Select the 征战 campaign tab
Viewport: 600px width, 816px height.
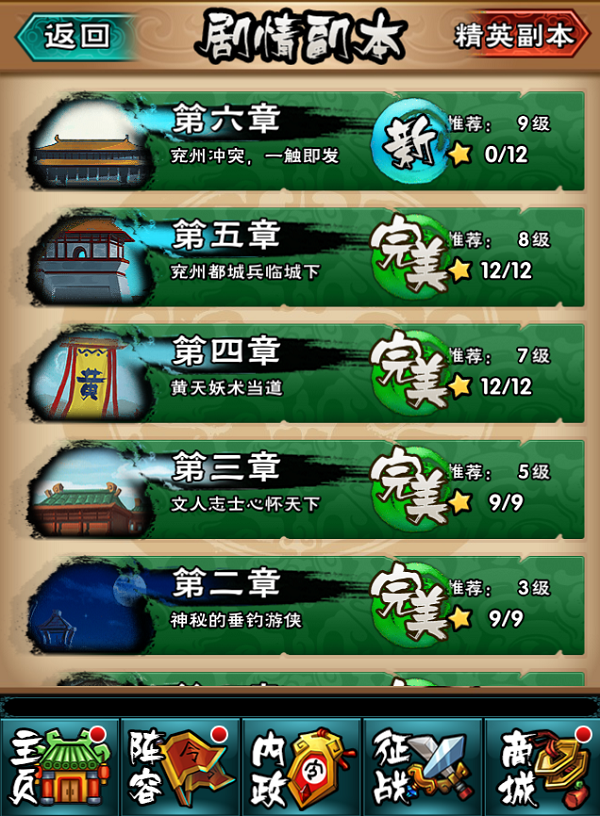coord(420,766)
